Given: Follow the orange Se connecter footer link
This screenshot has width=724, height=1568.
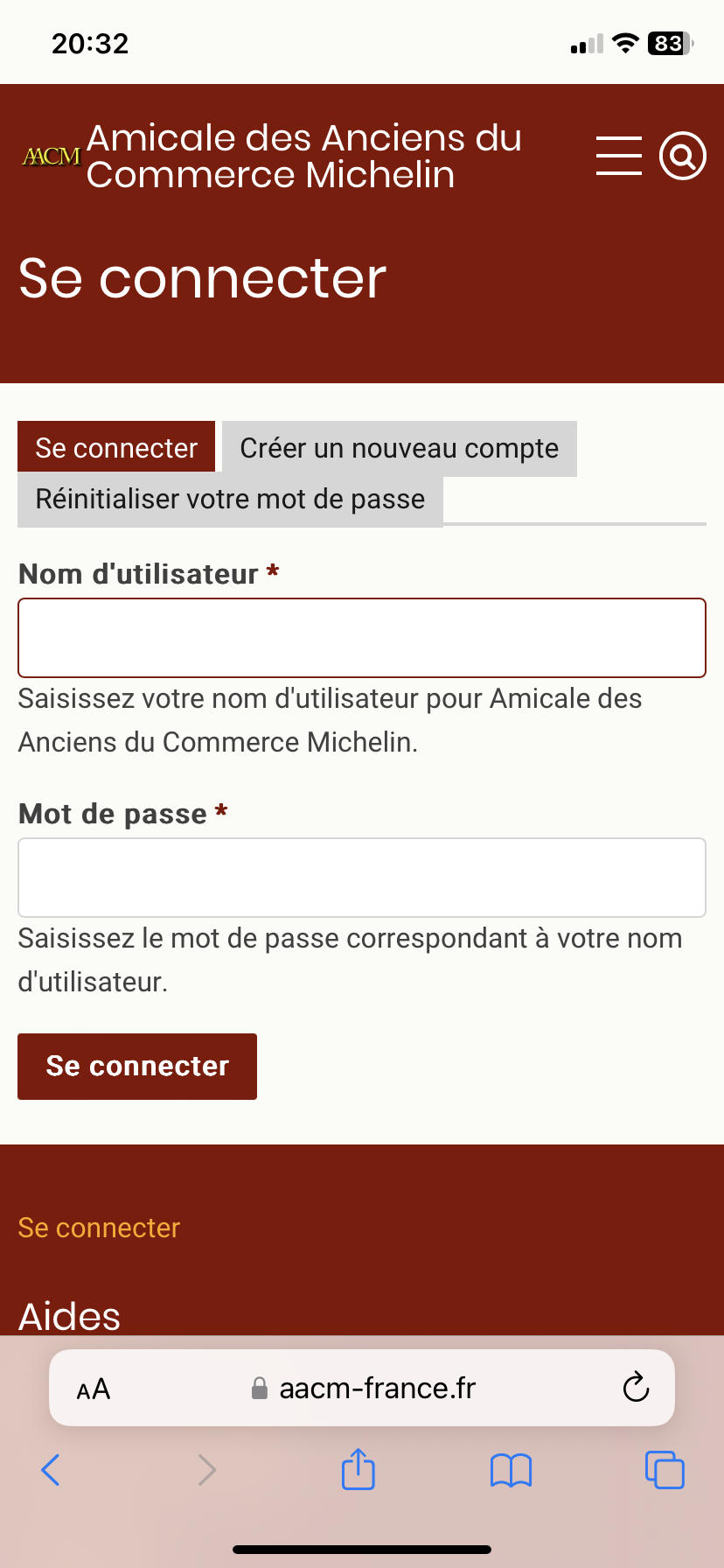Looking at the screenshot, I should coord(99,1228).
